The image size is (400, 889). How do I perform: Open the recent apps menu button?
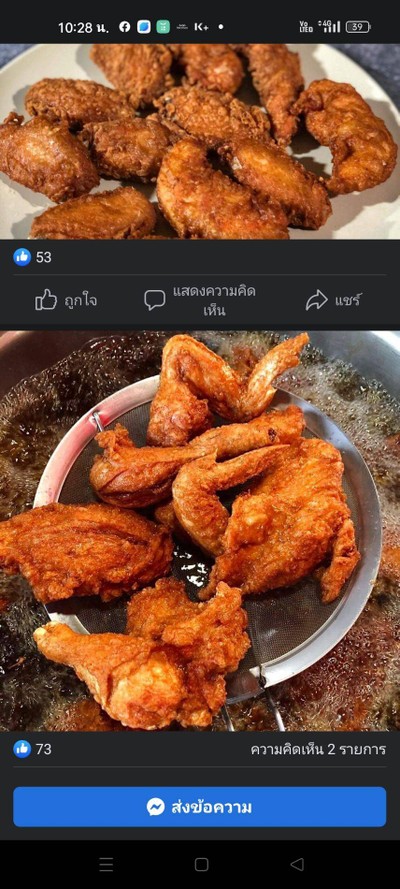106,864
